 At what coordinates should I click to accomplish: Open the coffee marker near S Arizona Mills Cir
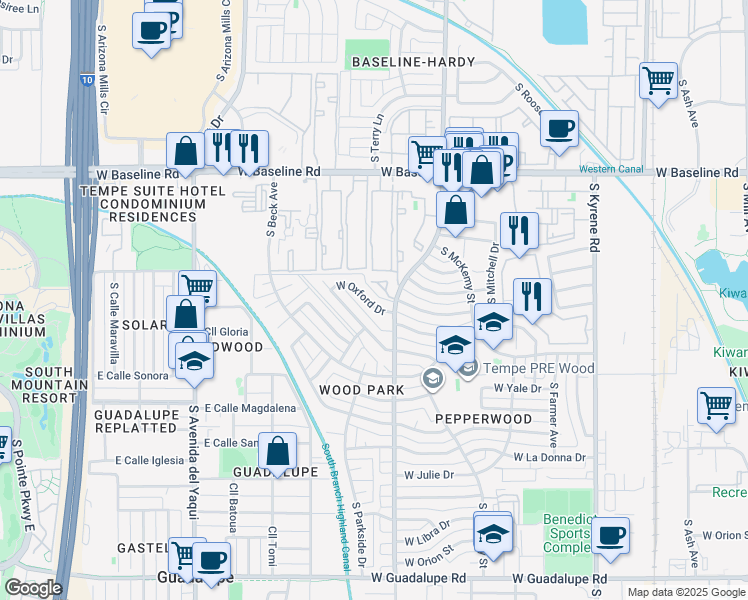click(x=151, y=31)
